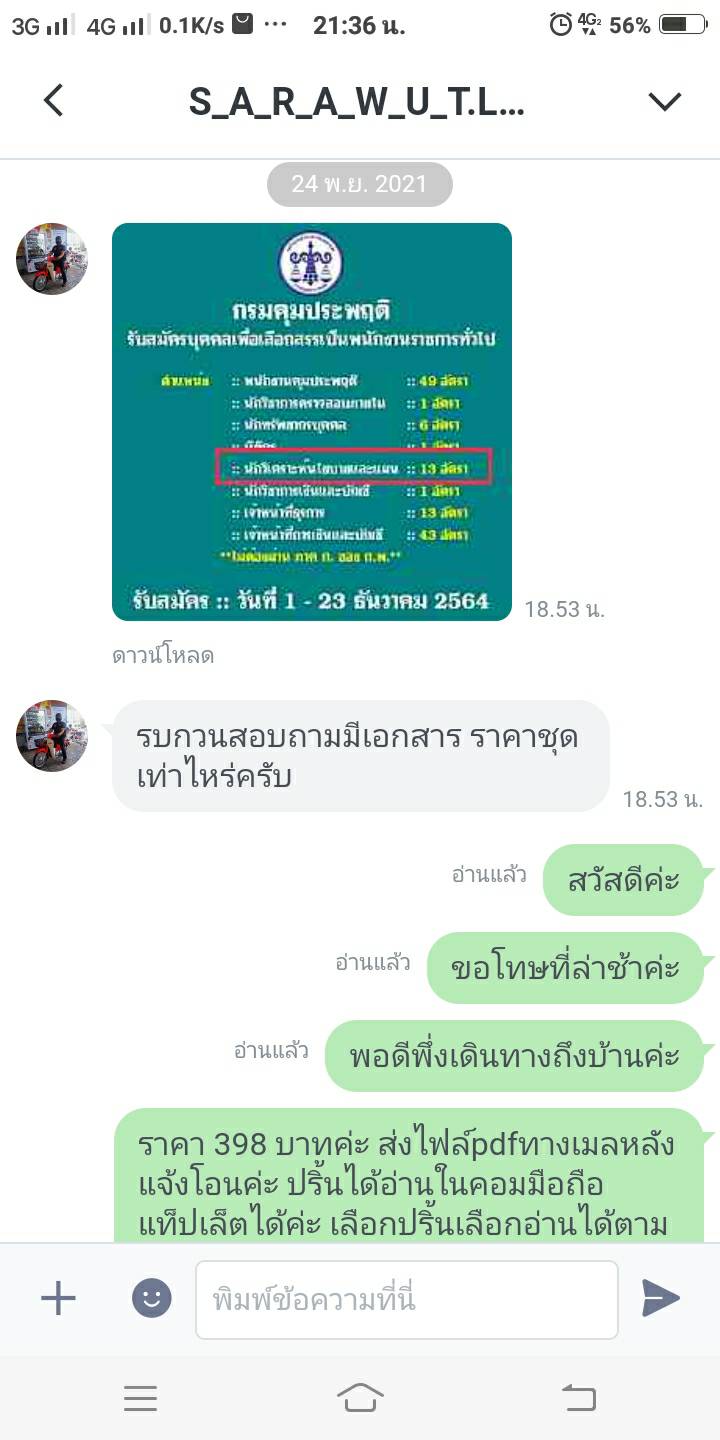Tap ดาวน์โหลด to download the image
The image size is (720, 1440).
(x=162, y=656)
